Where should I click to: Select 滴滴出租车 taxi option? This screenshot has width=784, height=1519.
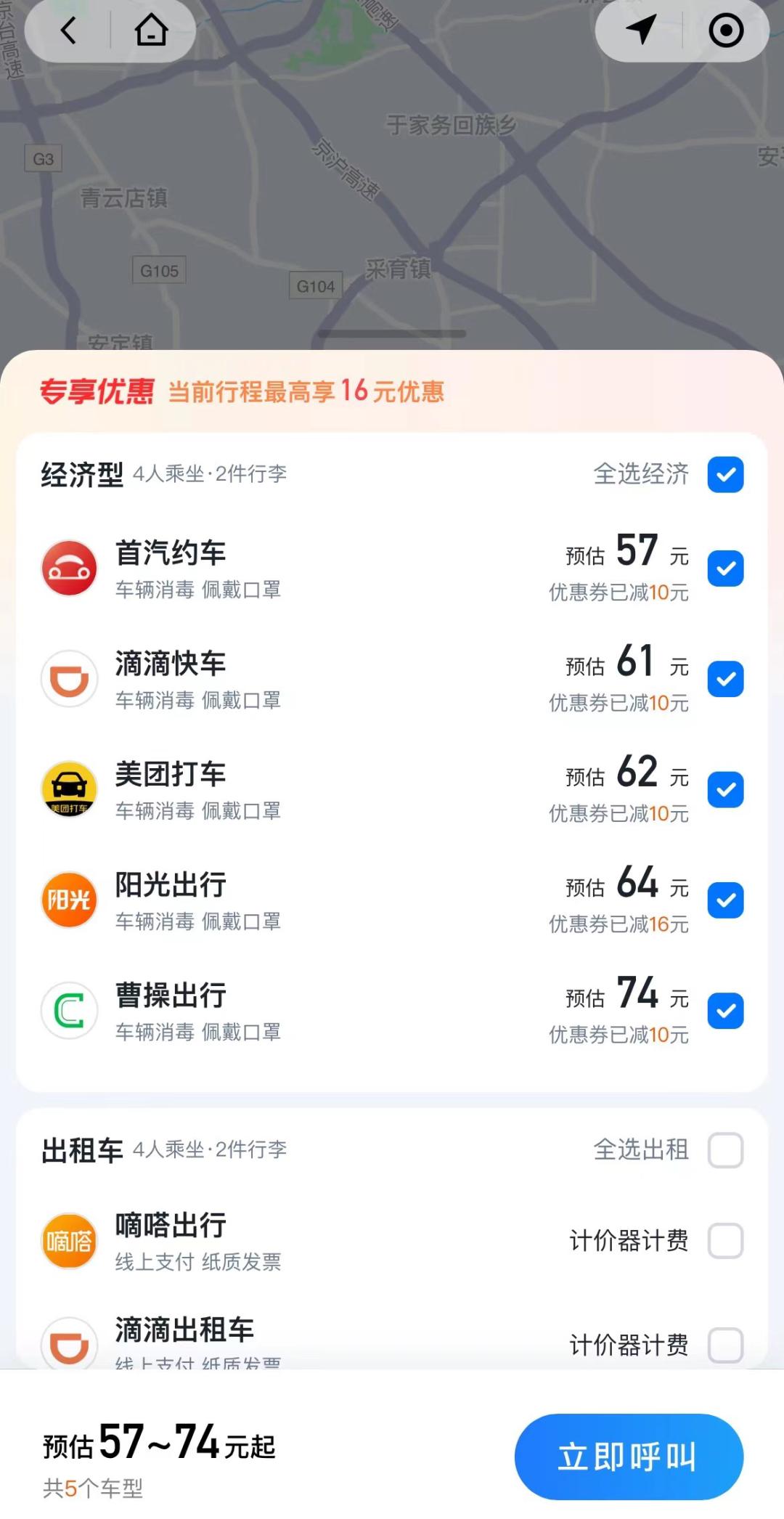[x=725, y=1345]
